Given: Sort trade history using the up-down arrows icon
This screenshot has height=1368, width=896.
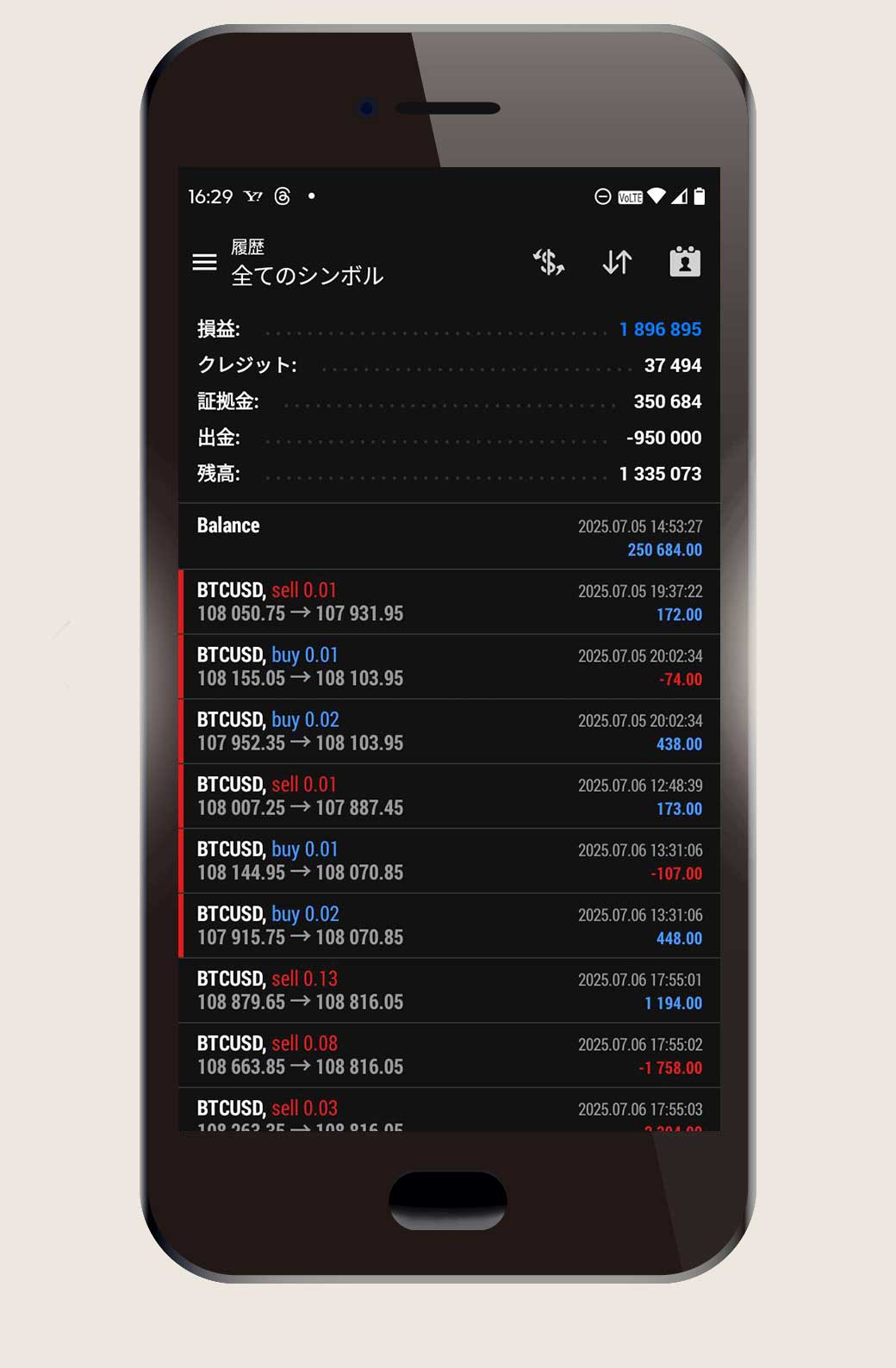Looking at the screenshot, I should 617,262.
